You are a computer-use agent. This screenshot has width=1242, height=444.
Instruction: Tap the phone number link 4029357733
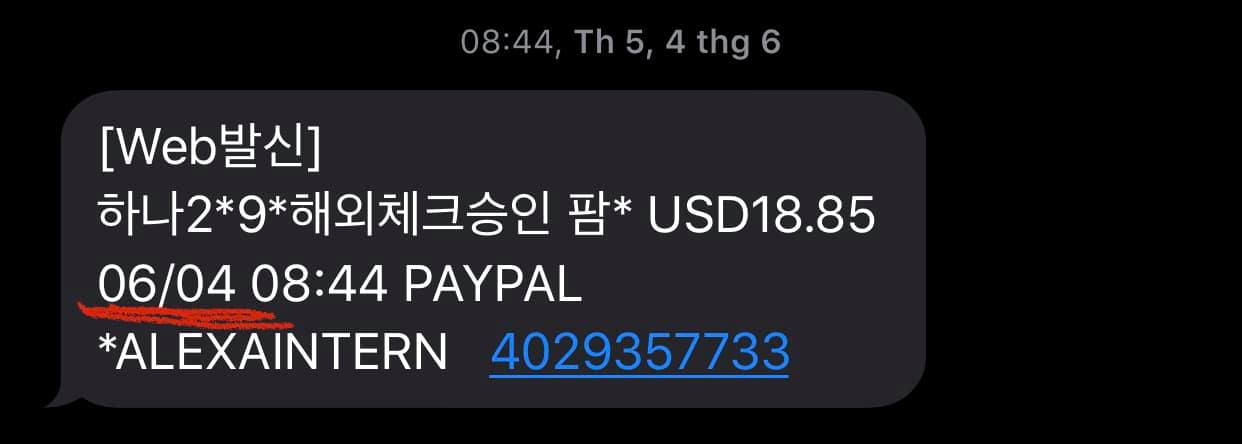point(639,352)
